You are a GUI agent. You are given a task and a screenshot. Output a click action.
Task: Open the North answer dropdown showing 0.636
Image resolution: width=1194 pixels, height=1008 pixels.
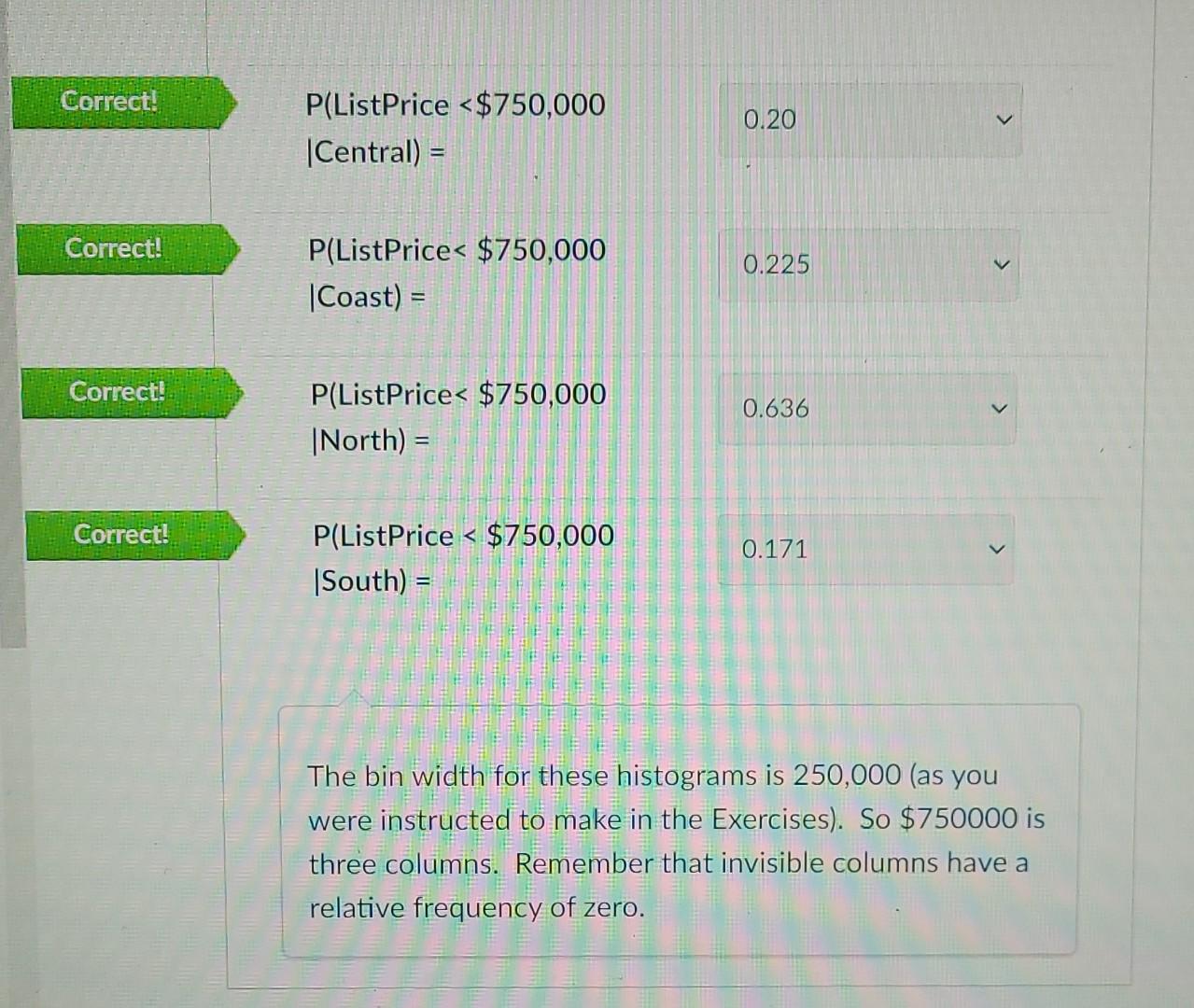click(866, 409)
